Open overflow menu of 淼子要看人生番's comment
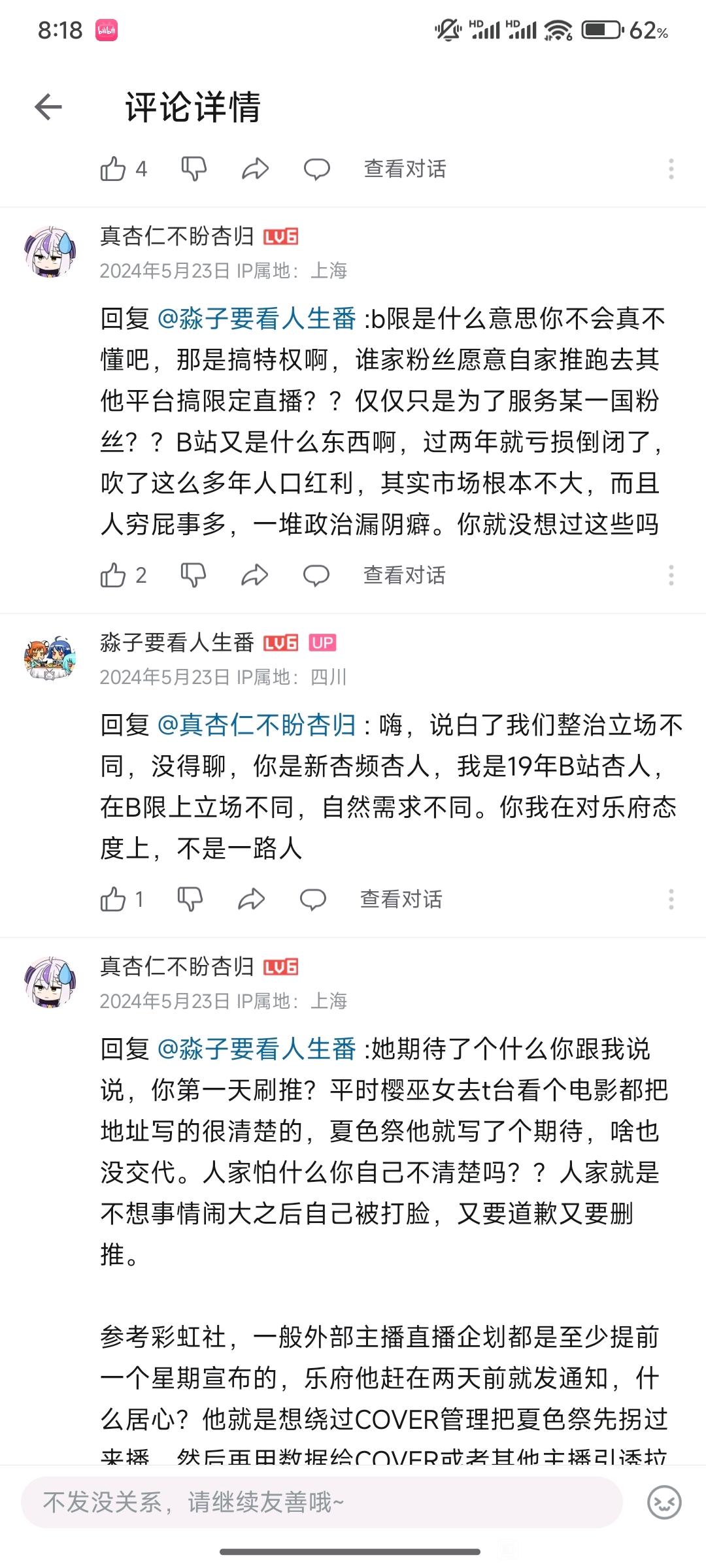Screen dimensions: 706x1568 671,900
